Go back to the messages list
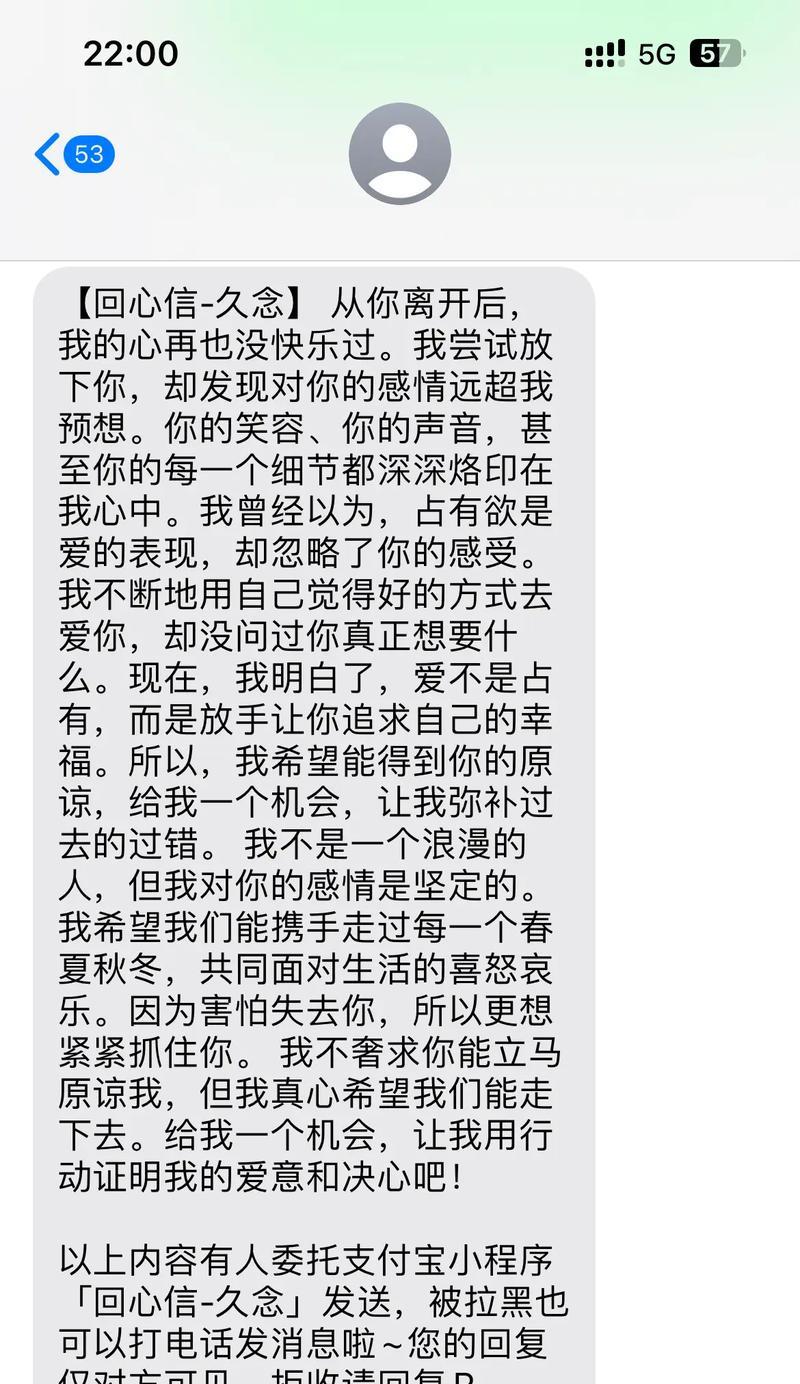 click(x=72, y=155)
